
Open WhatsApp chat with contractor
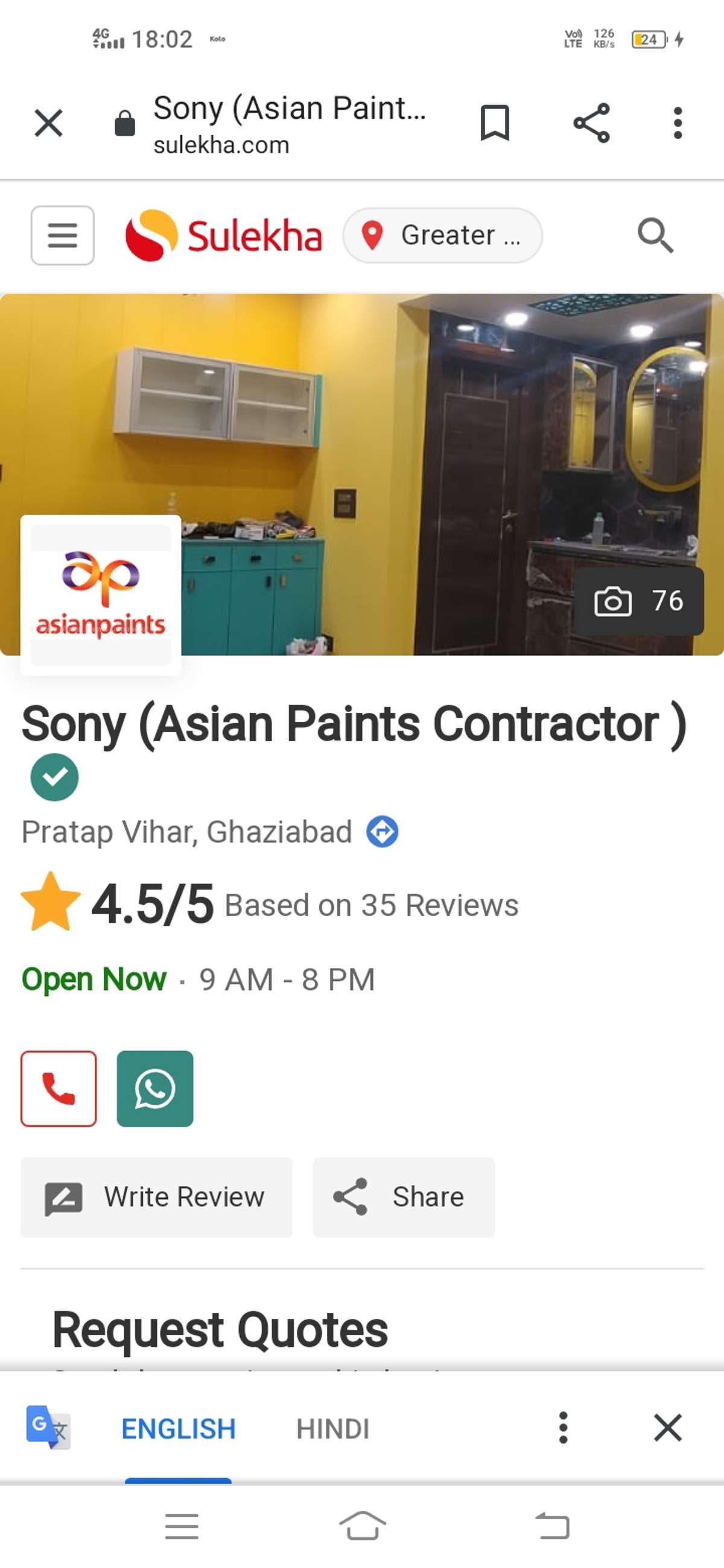coord(154,1089)
